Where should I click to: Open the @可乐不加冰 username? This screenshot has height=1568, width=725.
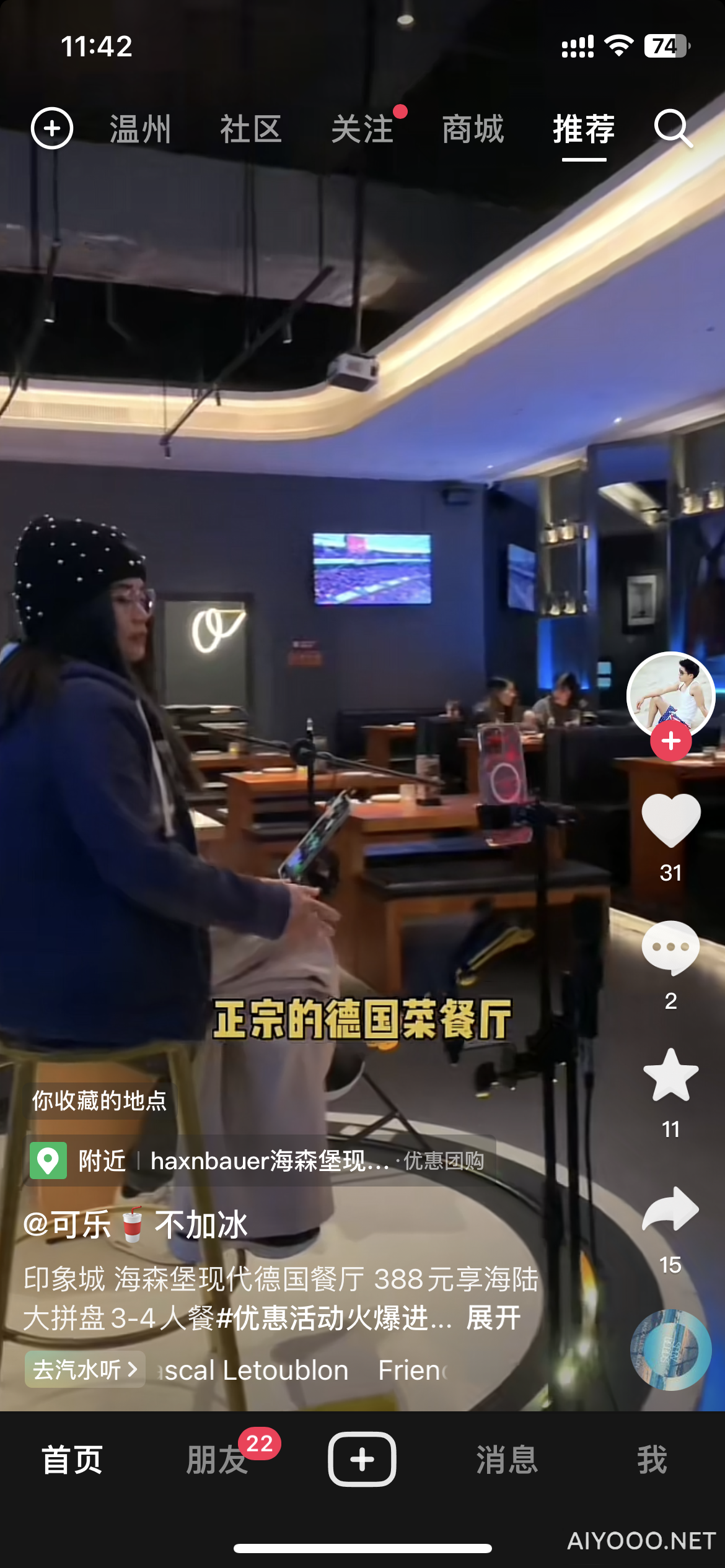(135, 1225)
